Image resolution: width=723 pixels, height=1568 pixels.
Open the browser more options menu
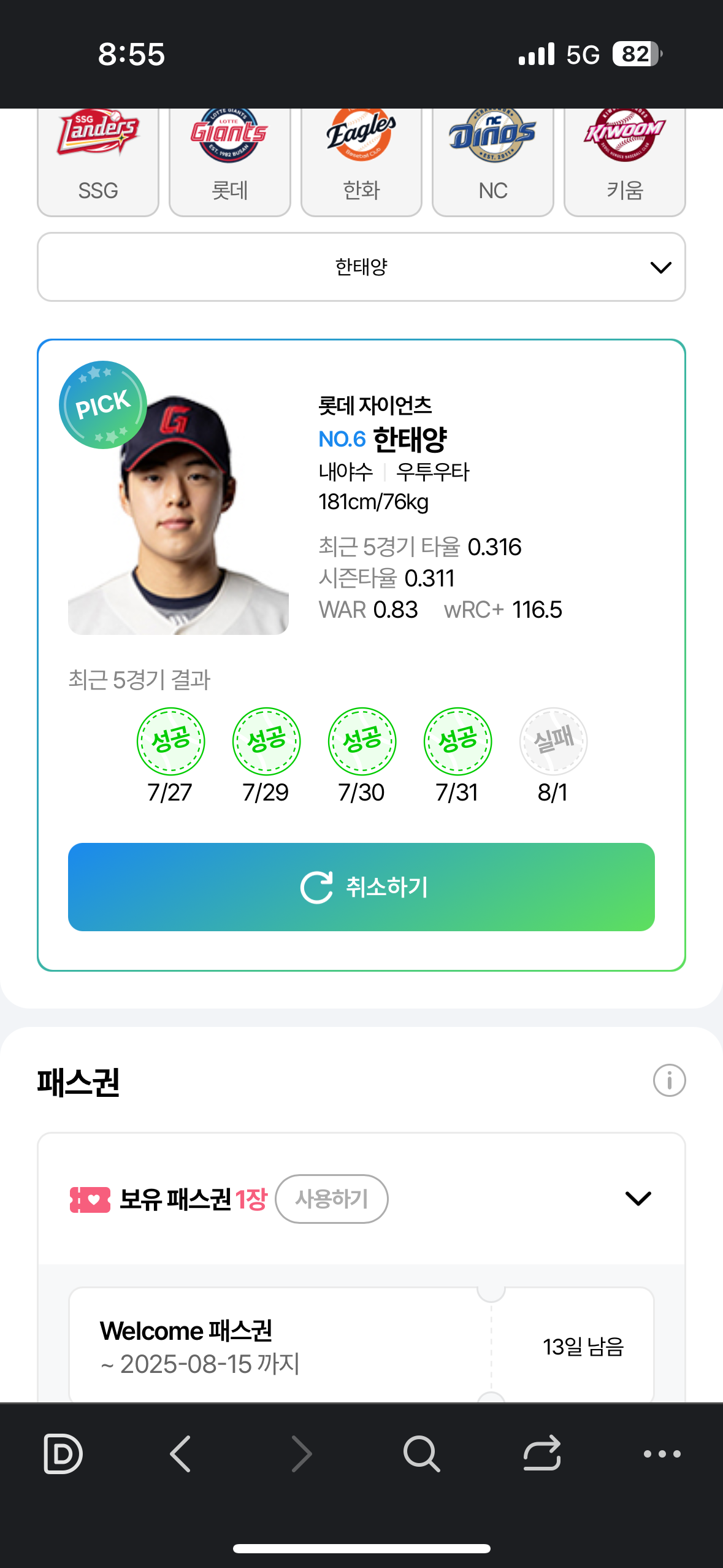[x=662, y=1453]
